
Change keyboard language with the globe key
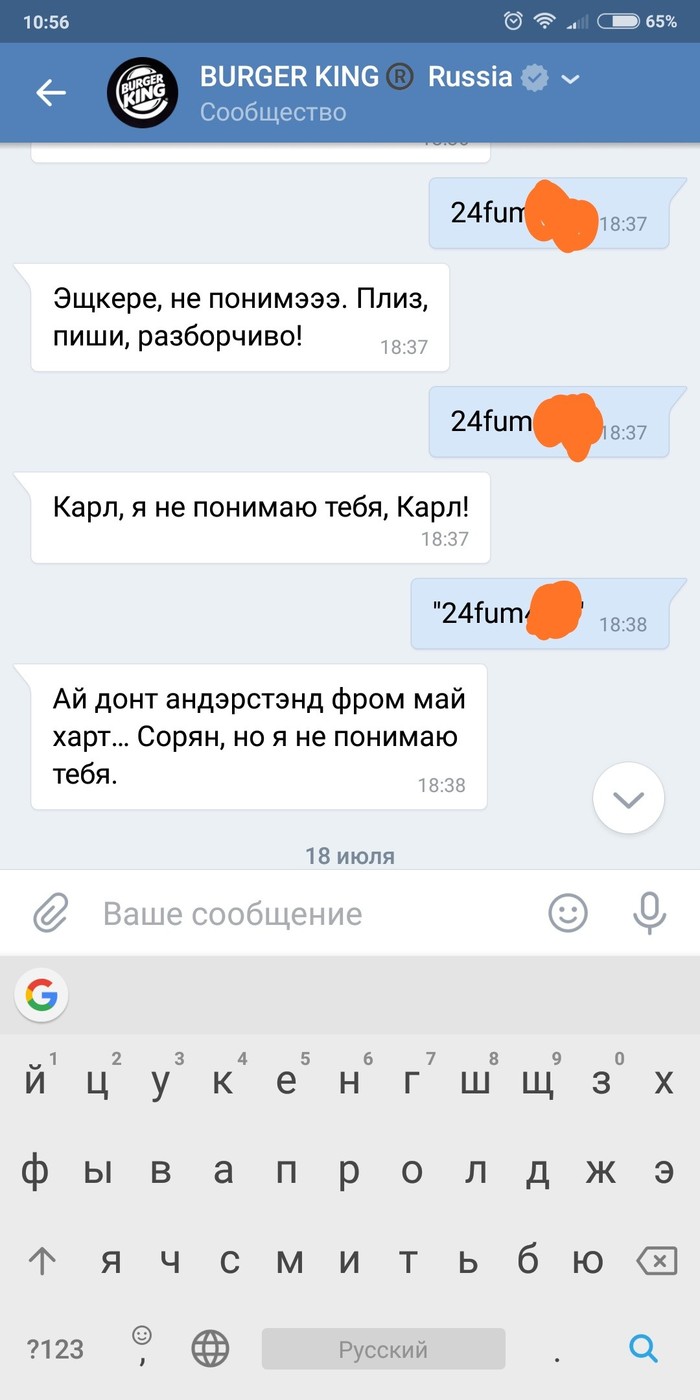click(x=209, y=1350)
